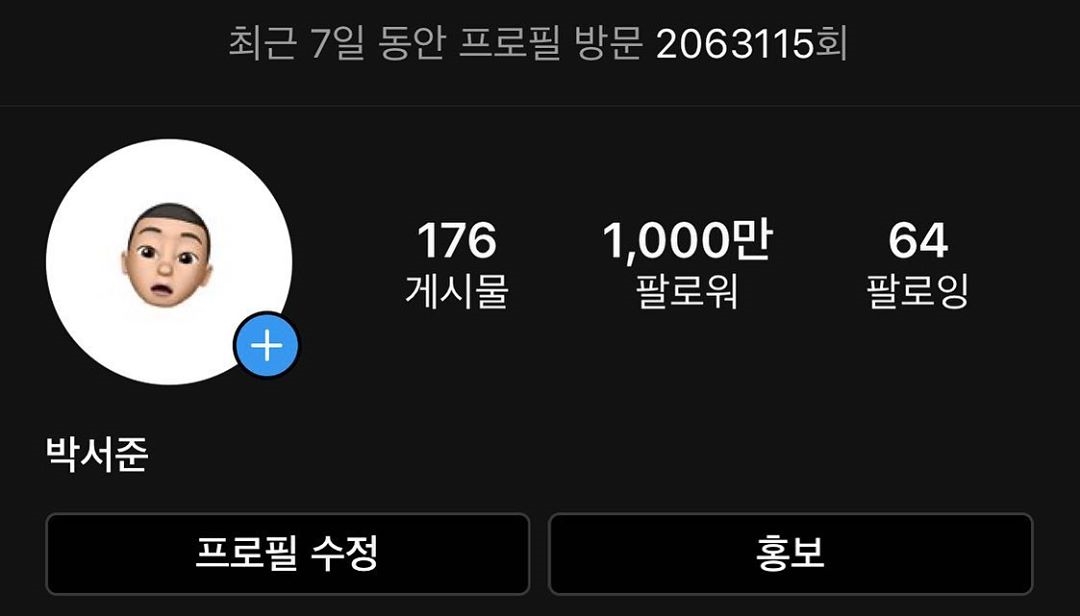
Task: Open profile visits insight banner
Action: point(540,46)
